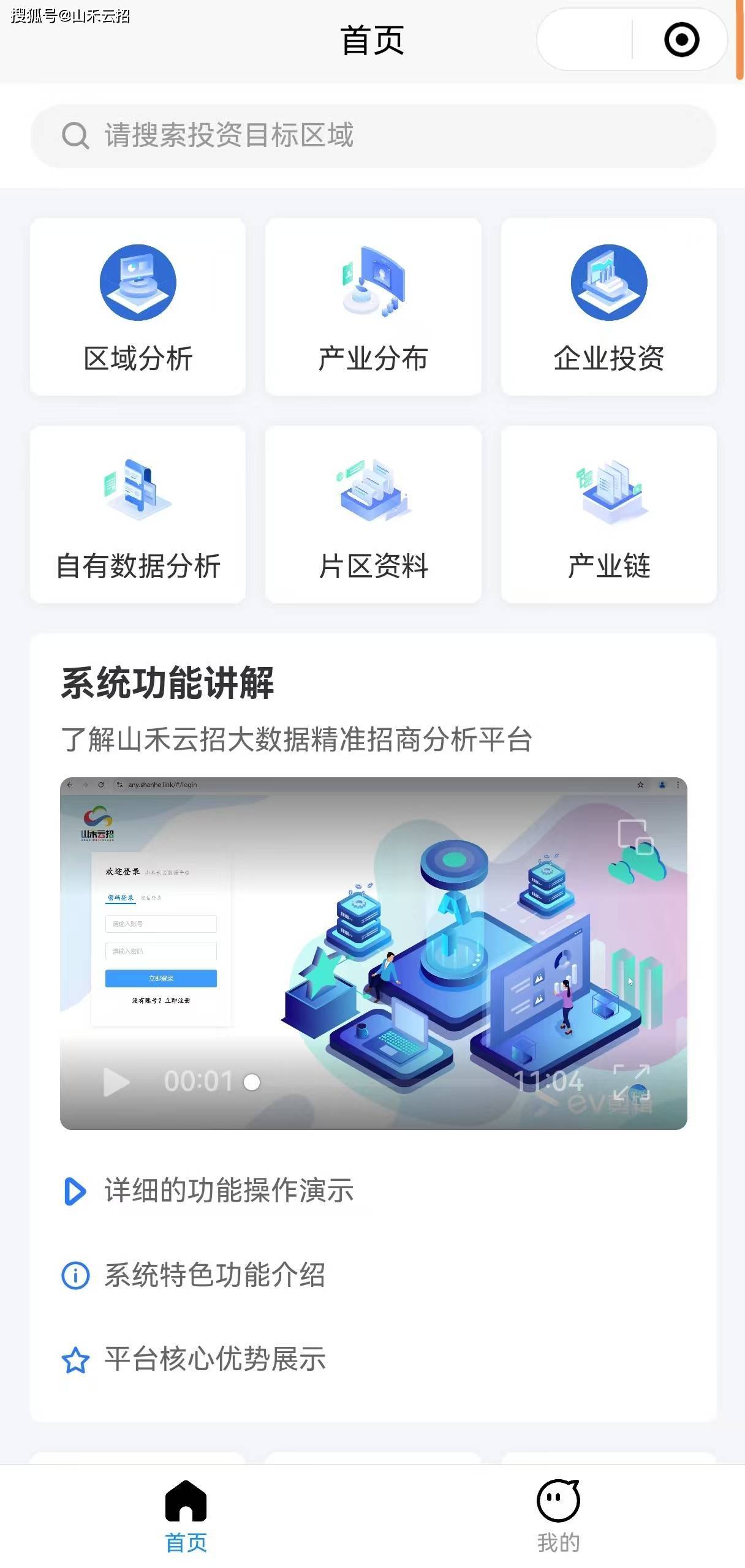Open the 产业分布 card
This screenshot has width=745, height=1568.
(x=372, y=307)
